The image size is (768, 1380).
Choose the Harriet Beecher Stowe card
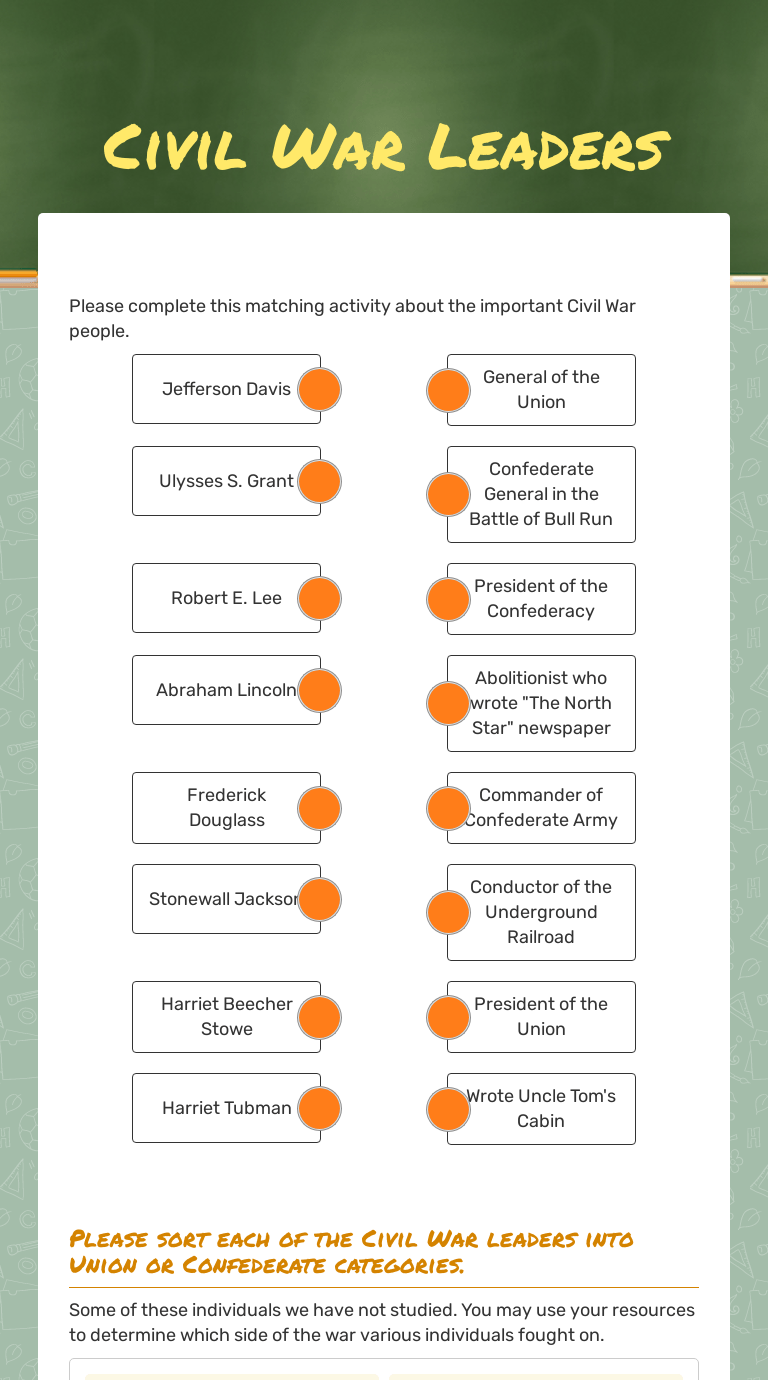(x=226, y=1017)
